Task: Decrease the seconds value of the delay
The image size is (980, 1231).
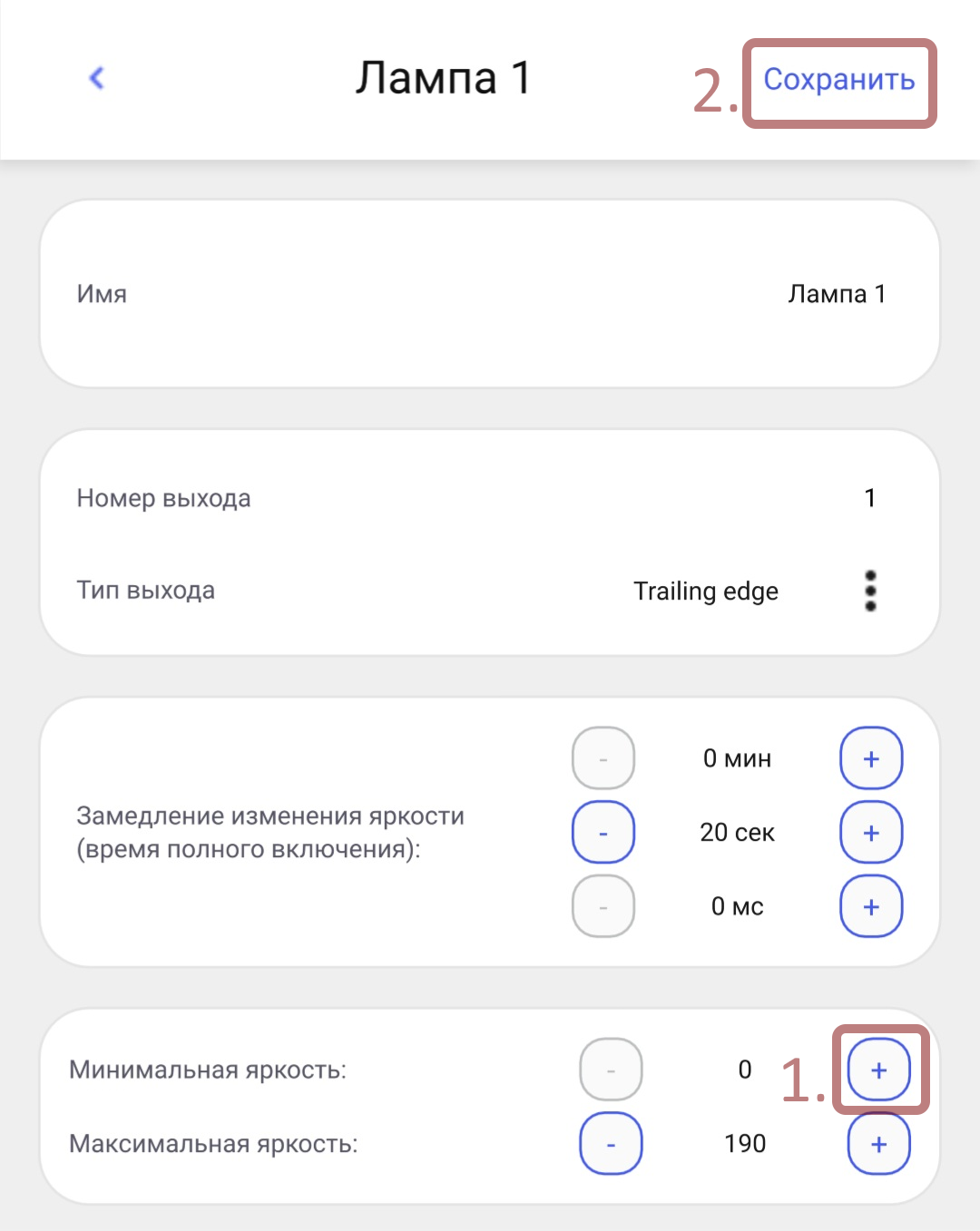Action: click(x=603, y=833)
